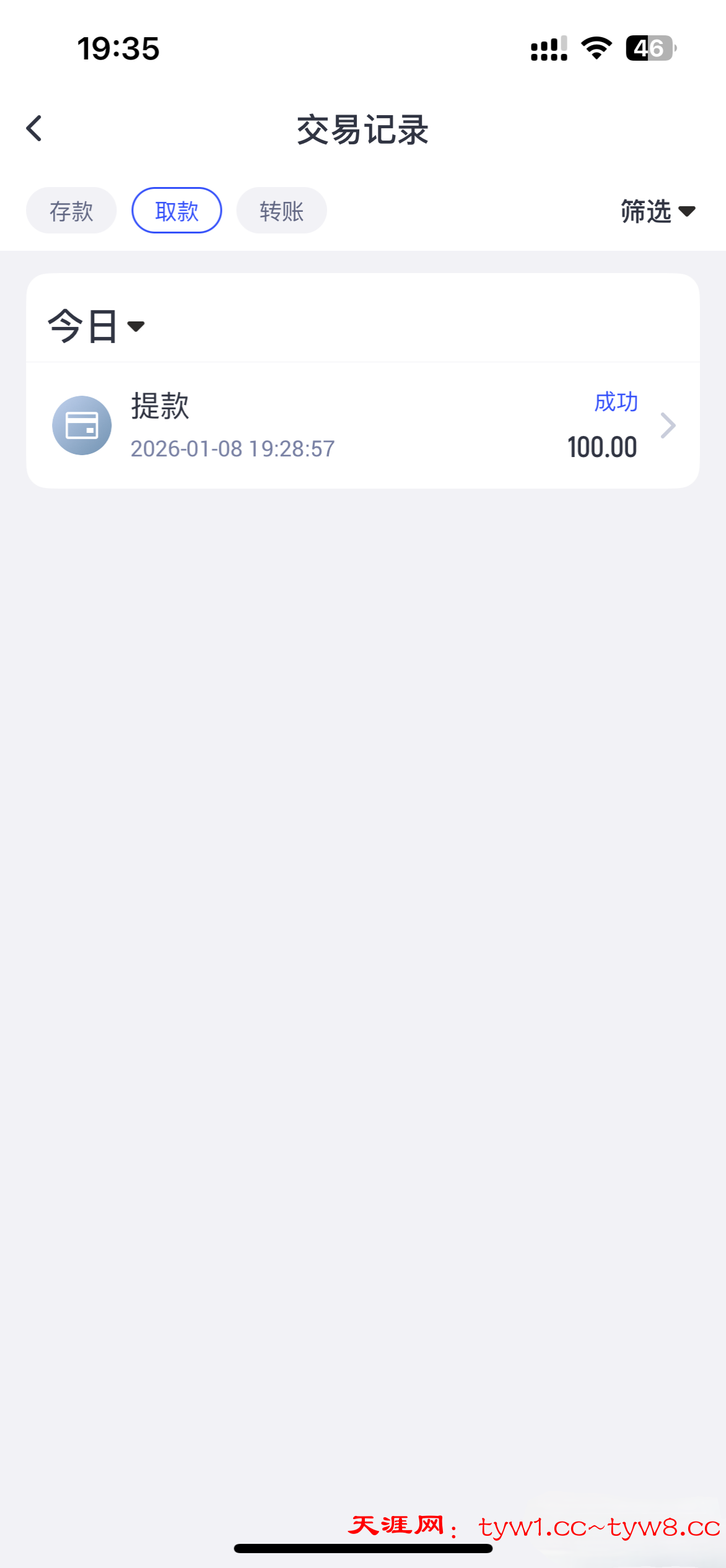Expand the 今日 date dropdown
This screenshot has width=726, height=1568.
point(97,326)
